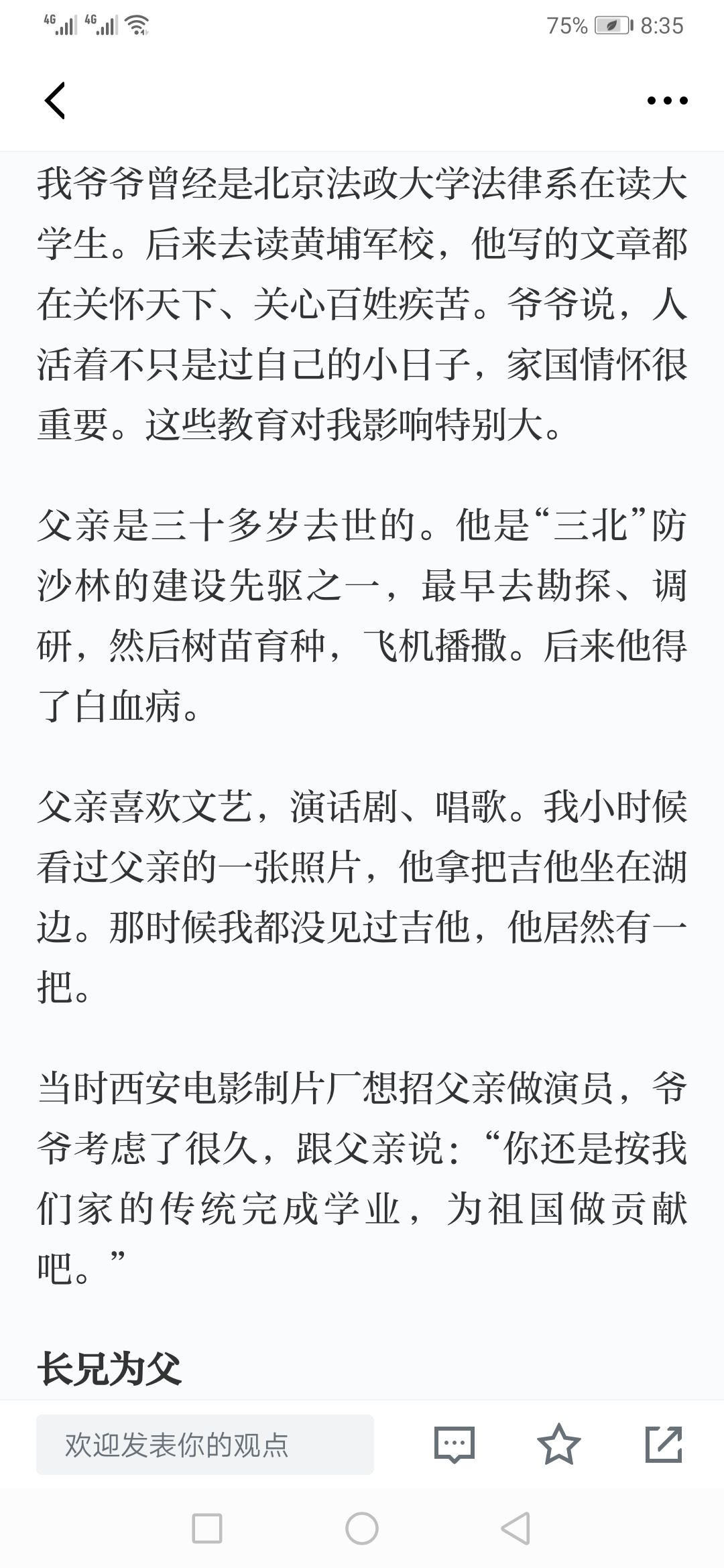724x1568 pixels.
Task: Open recent apps with square button
Action: coord(207,1529)
